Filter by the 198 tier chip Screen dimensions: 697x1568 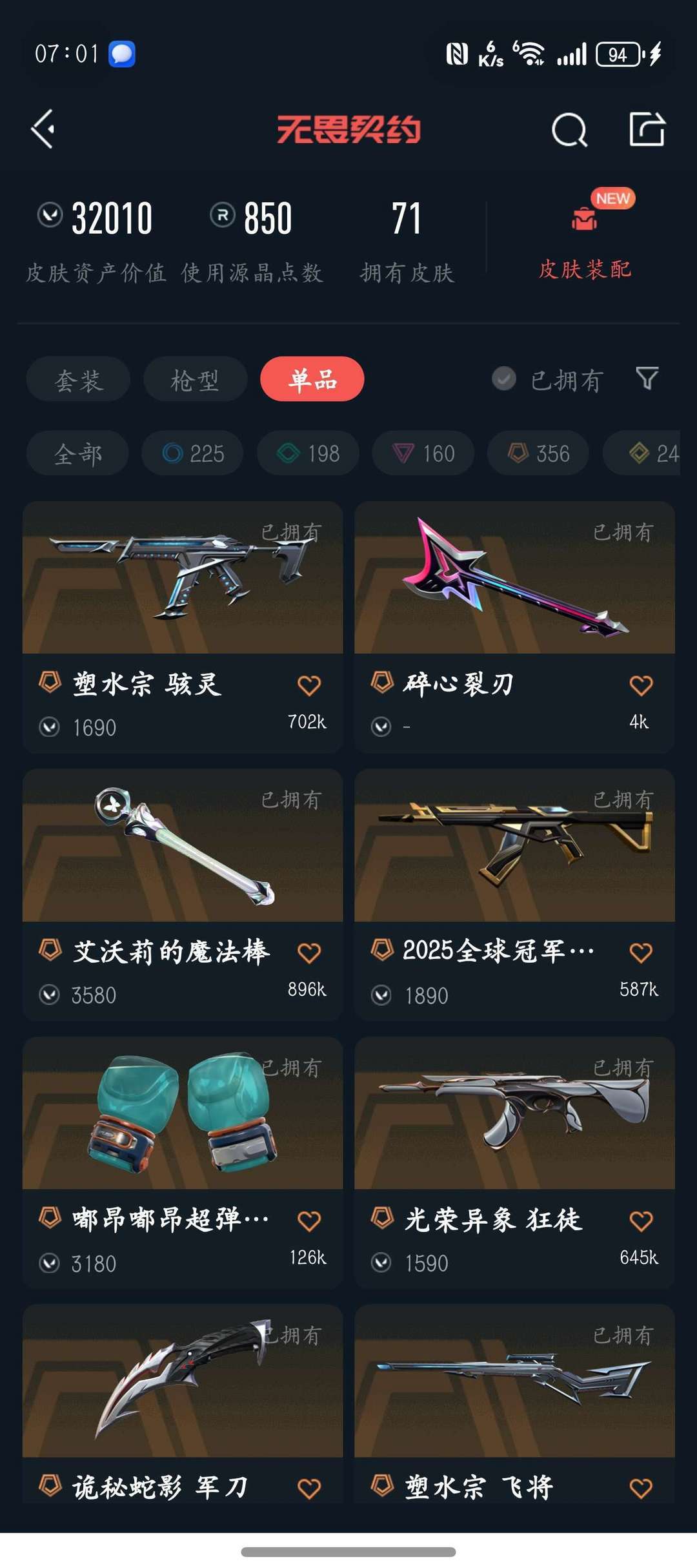(308, 453)
